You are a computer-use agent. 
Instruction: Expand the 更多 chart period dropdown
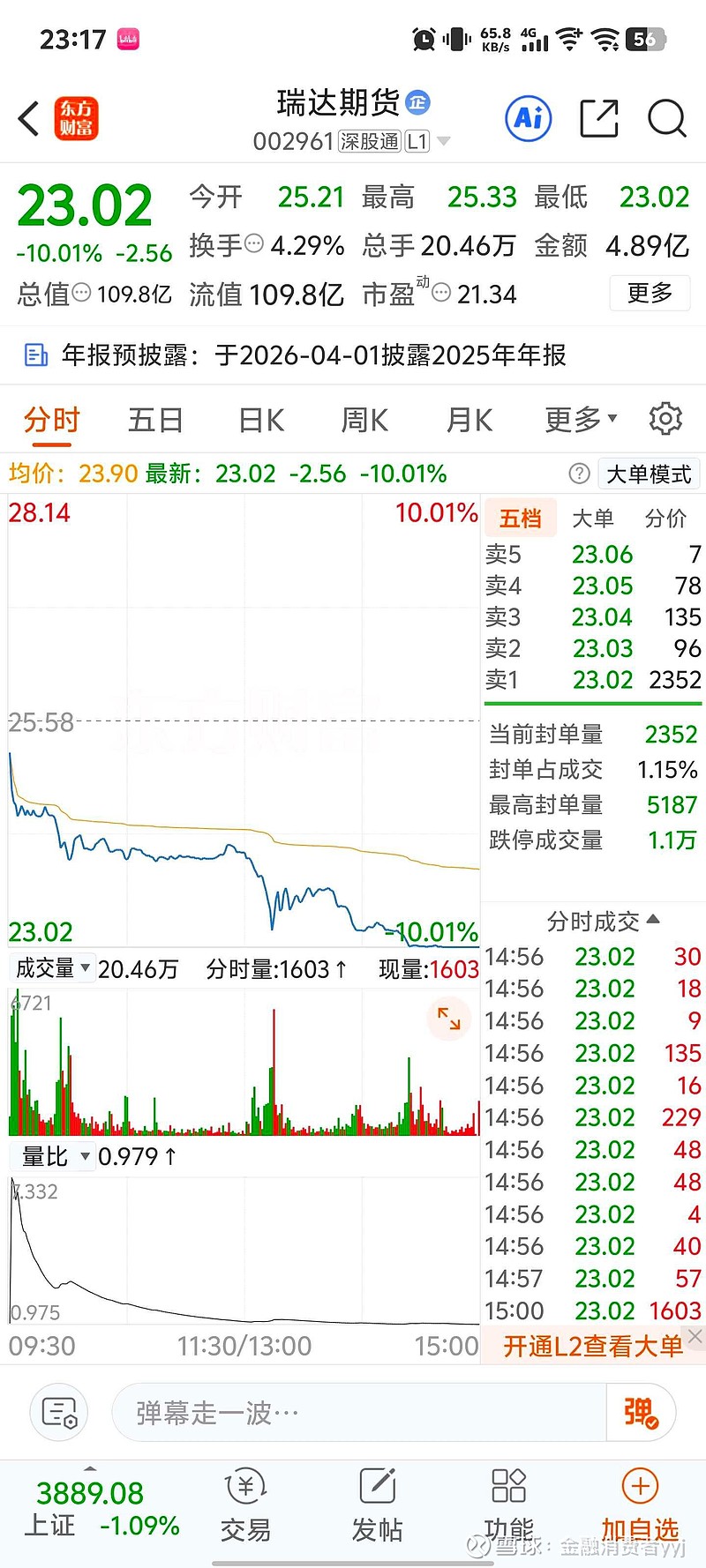(580, 420)
